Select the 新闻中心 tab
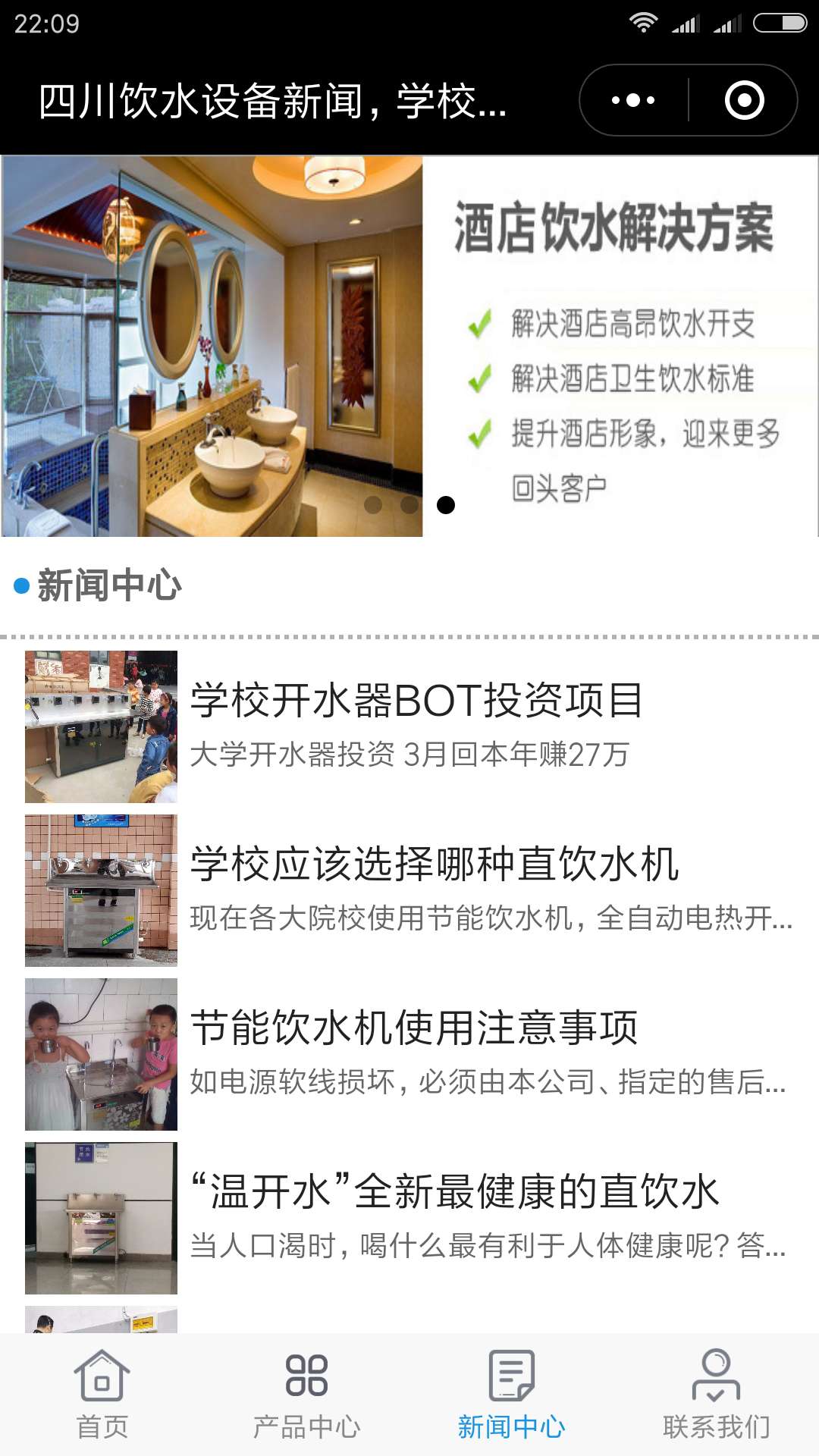 [511, 1394]
